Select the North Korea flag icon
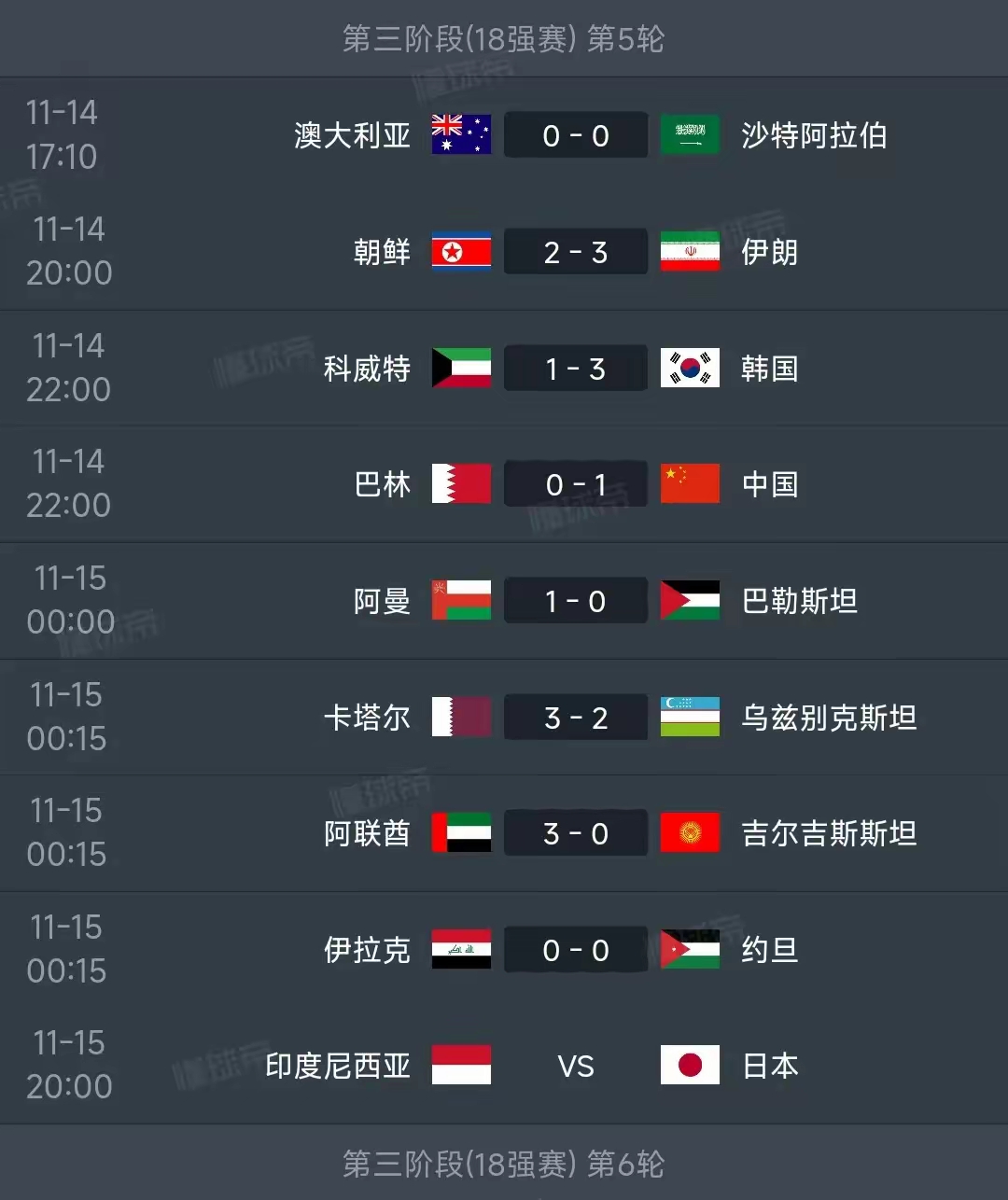 tap(459, 251)
